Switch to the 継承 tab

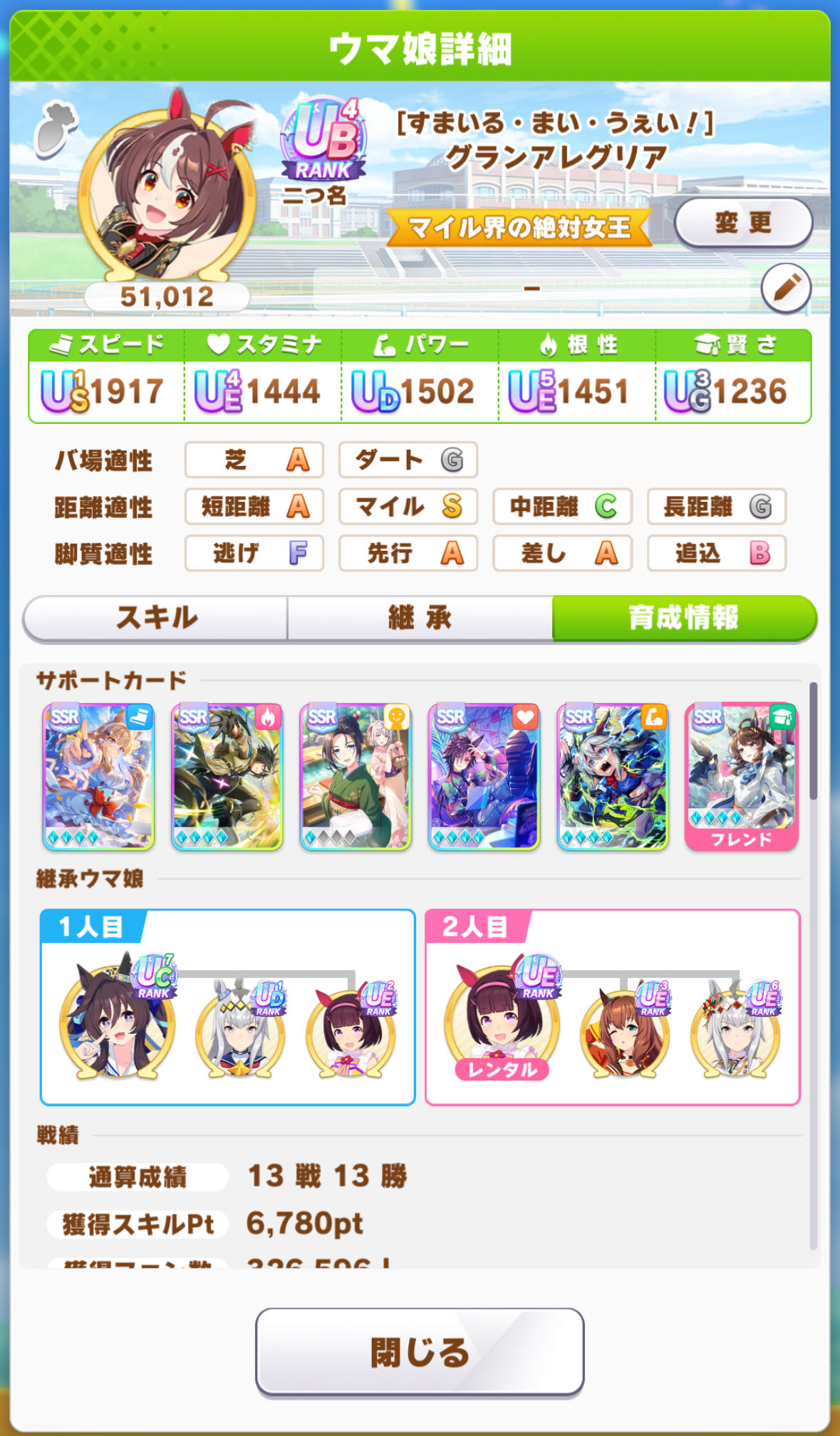(420, 618)
